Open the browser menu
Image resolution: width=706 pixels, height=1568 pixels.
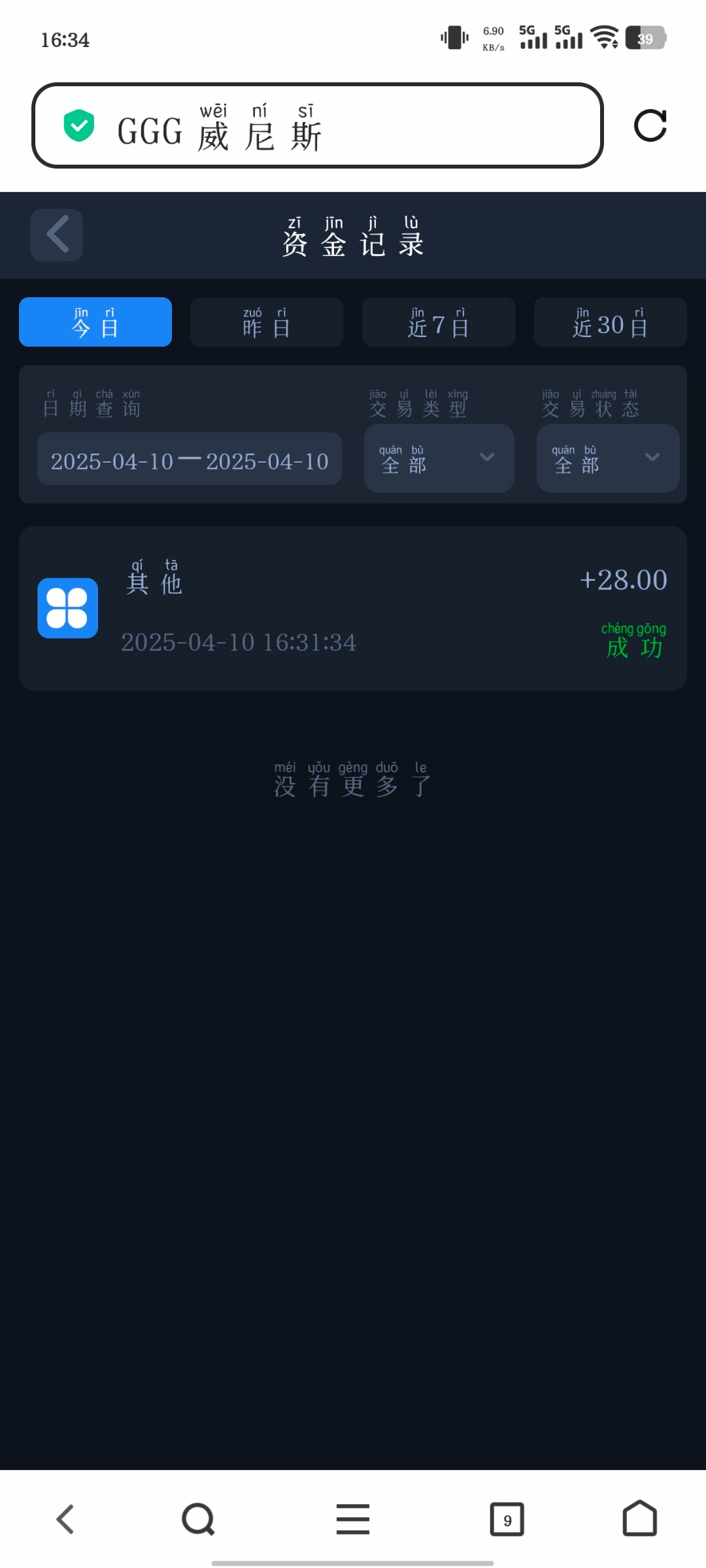click(353, 1519)
